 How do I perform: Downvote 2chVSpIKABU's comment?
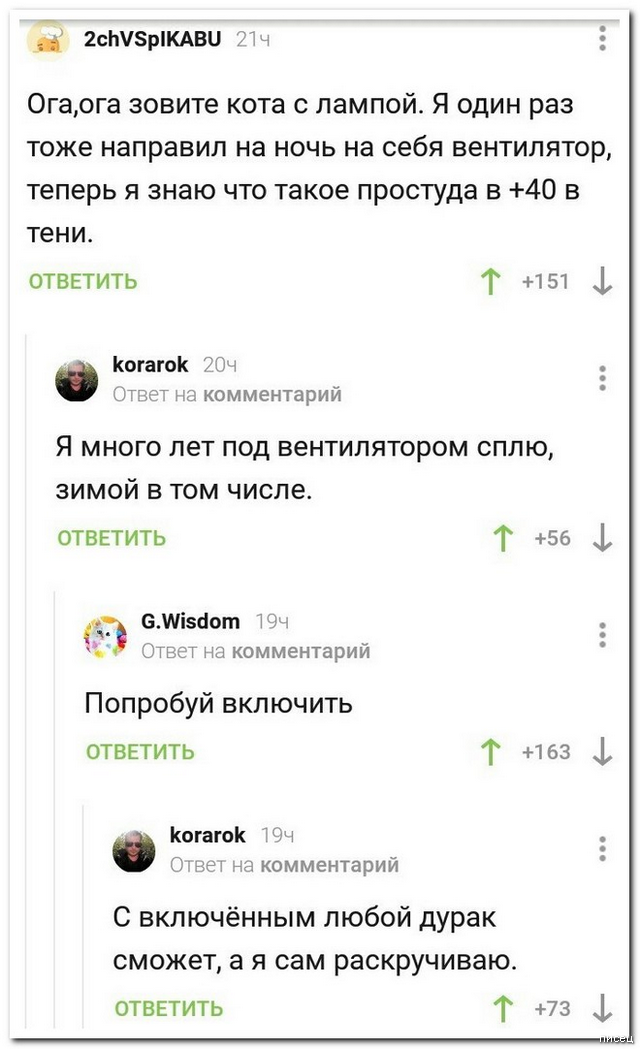coord(602,283)
